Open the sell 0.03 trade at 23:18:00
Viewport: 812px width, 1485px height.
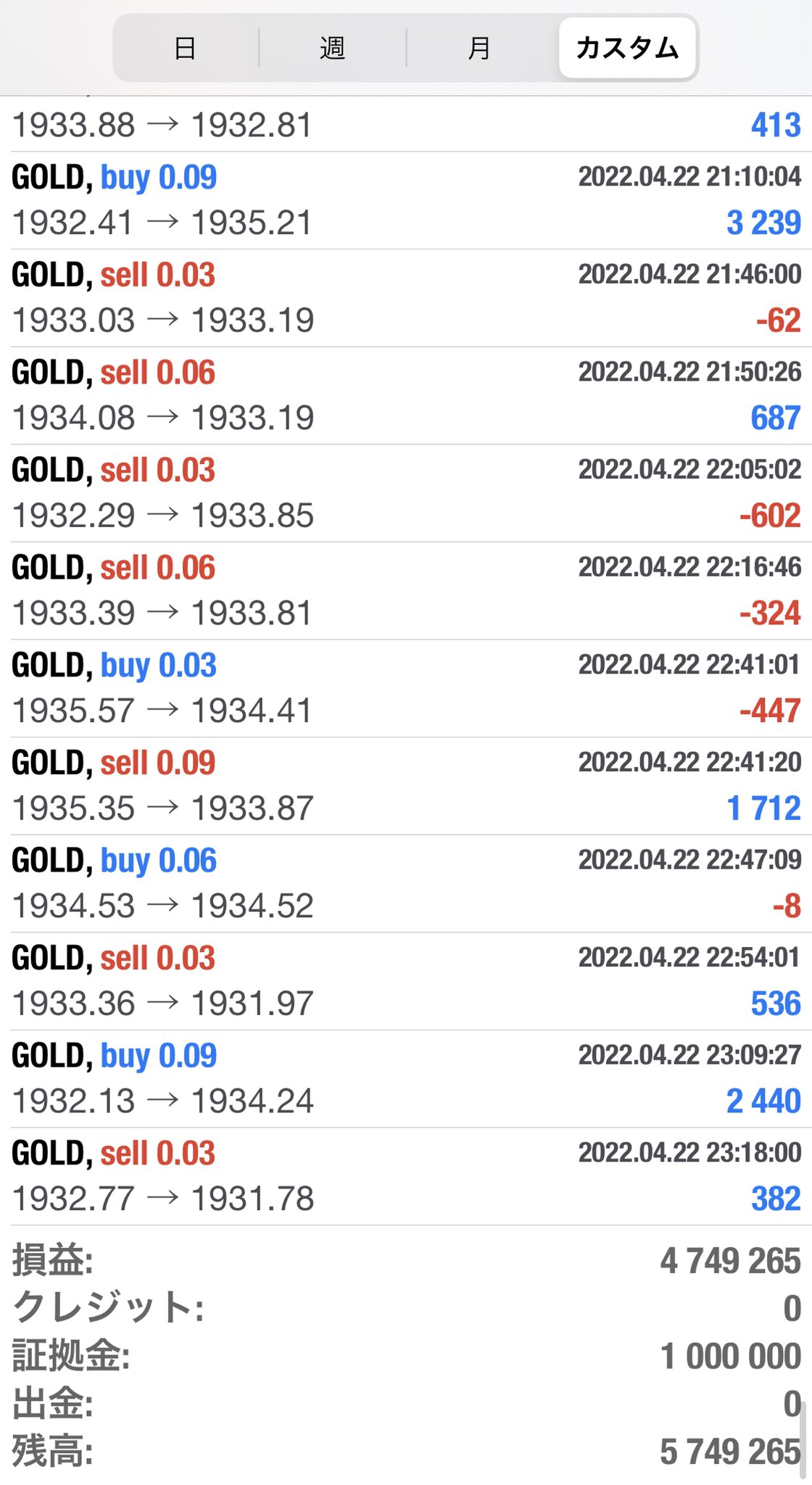[406, 1176]
